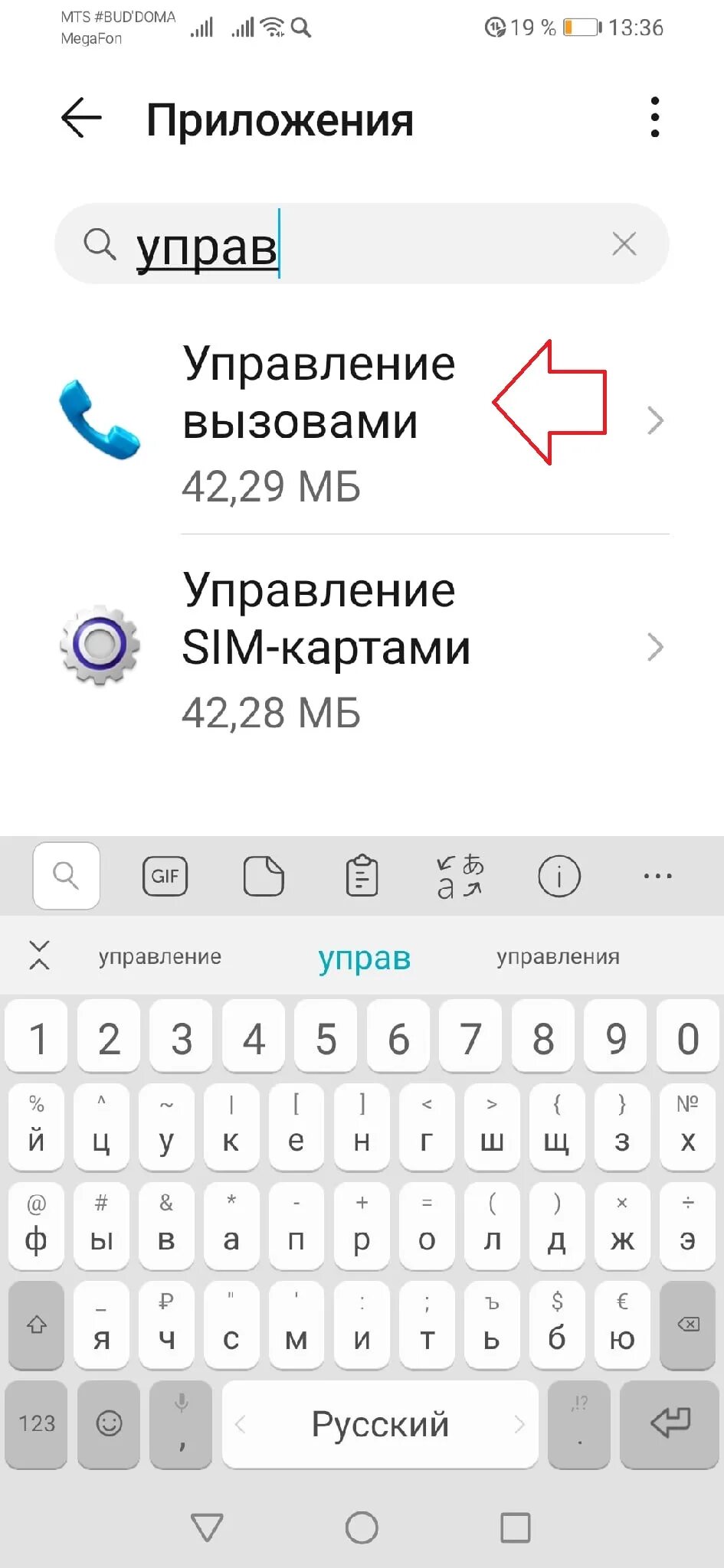Open the keyboard clipboard

pyautogui.click(x=362, y=876)
